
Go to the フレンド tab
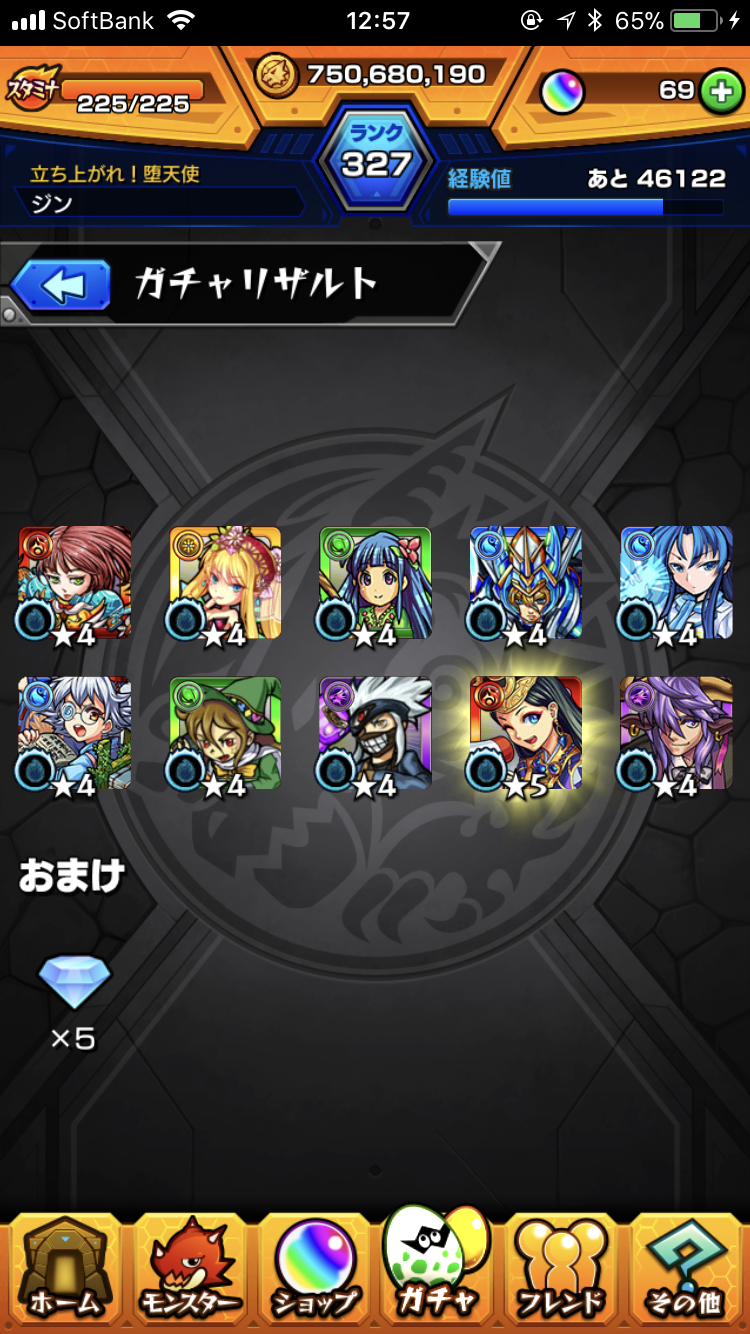[x=562, y=1268]
